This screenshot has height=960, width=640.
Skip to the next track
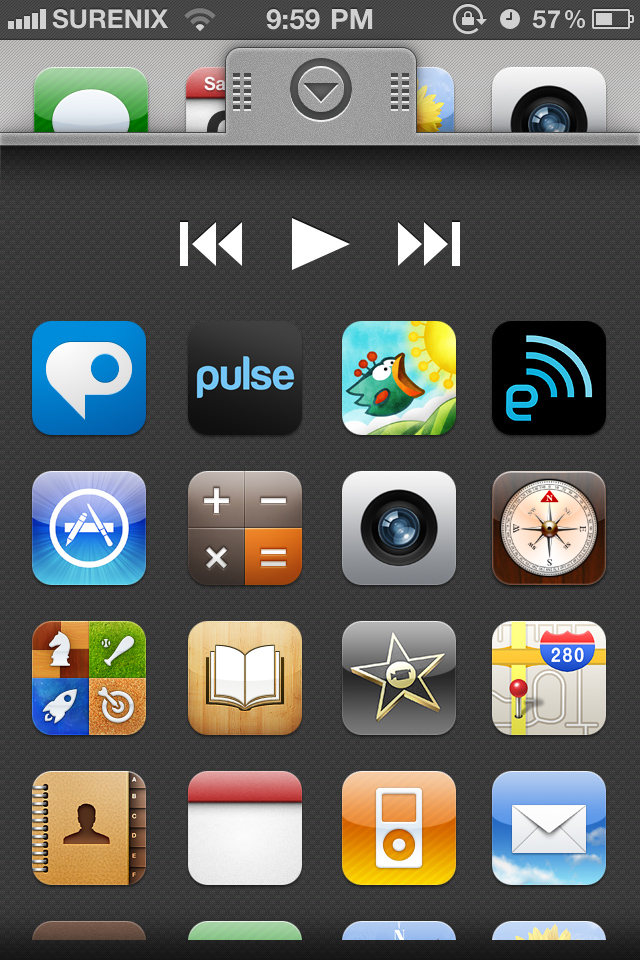(x=429, y=244)
